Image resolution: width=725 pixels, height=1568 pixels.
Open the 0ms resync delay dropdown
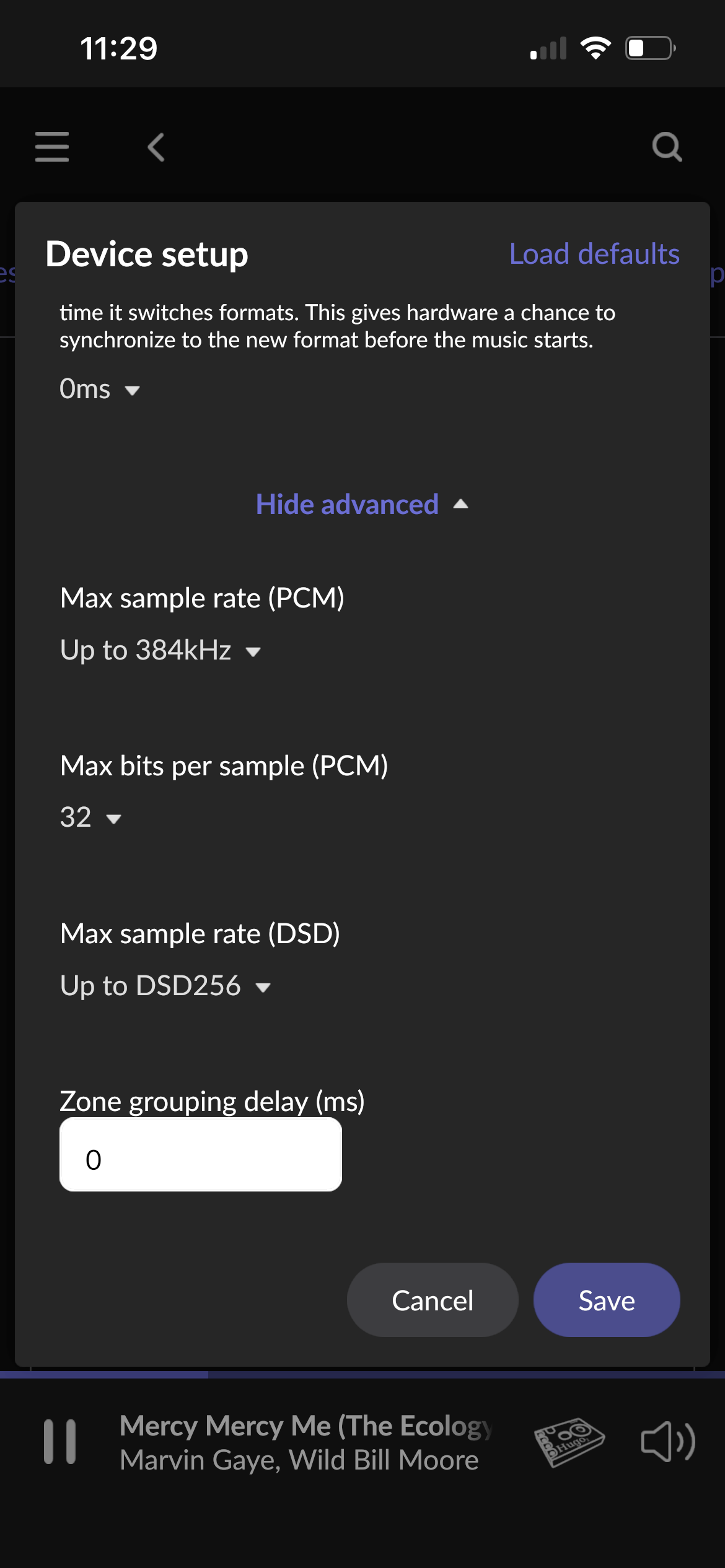(x=100, y=390)
